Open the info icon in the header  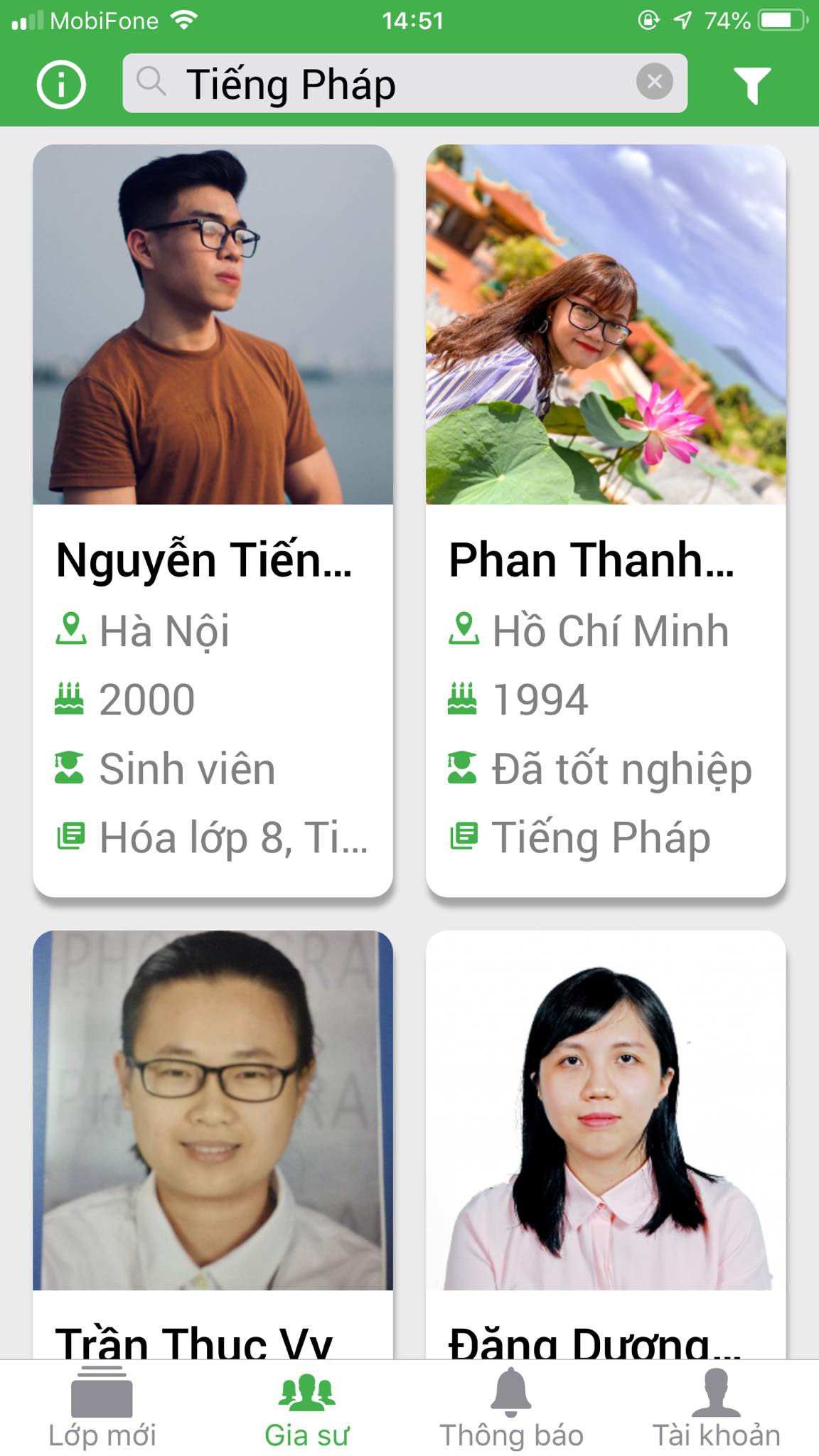pyautogui.click(x=61, y=85)
